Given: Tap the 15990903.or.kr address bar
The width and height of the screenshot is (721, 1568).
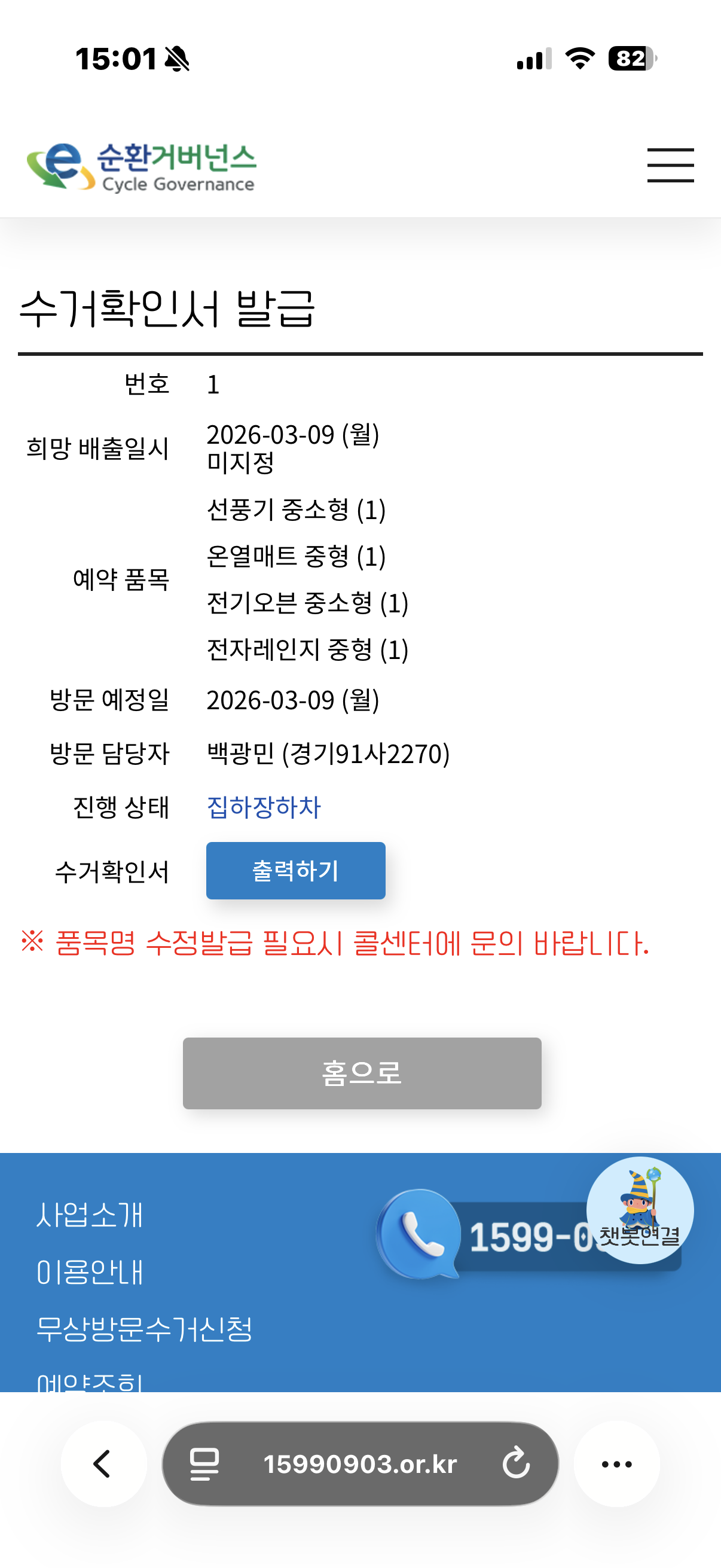Looking at the screenshot, I should (x=359, y=1463).
